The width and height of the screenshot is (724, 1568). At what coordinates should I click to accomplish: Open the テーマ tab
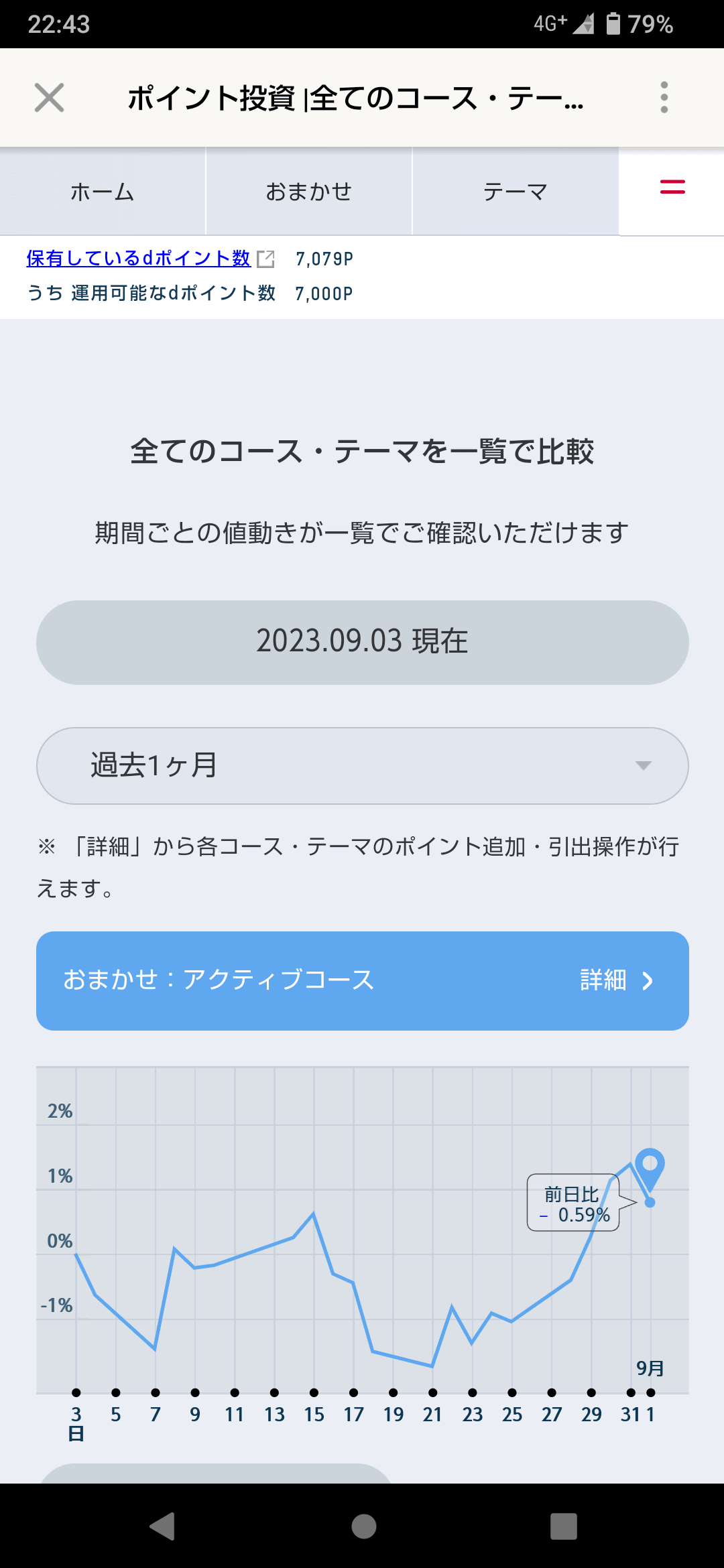515,192
